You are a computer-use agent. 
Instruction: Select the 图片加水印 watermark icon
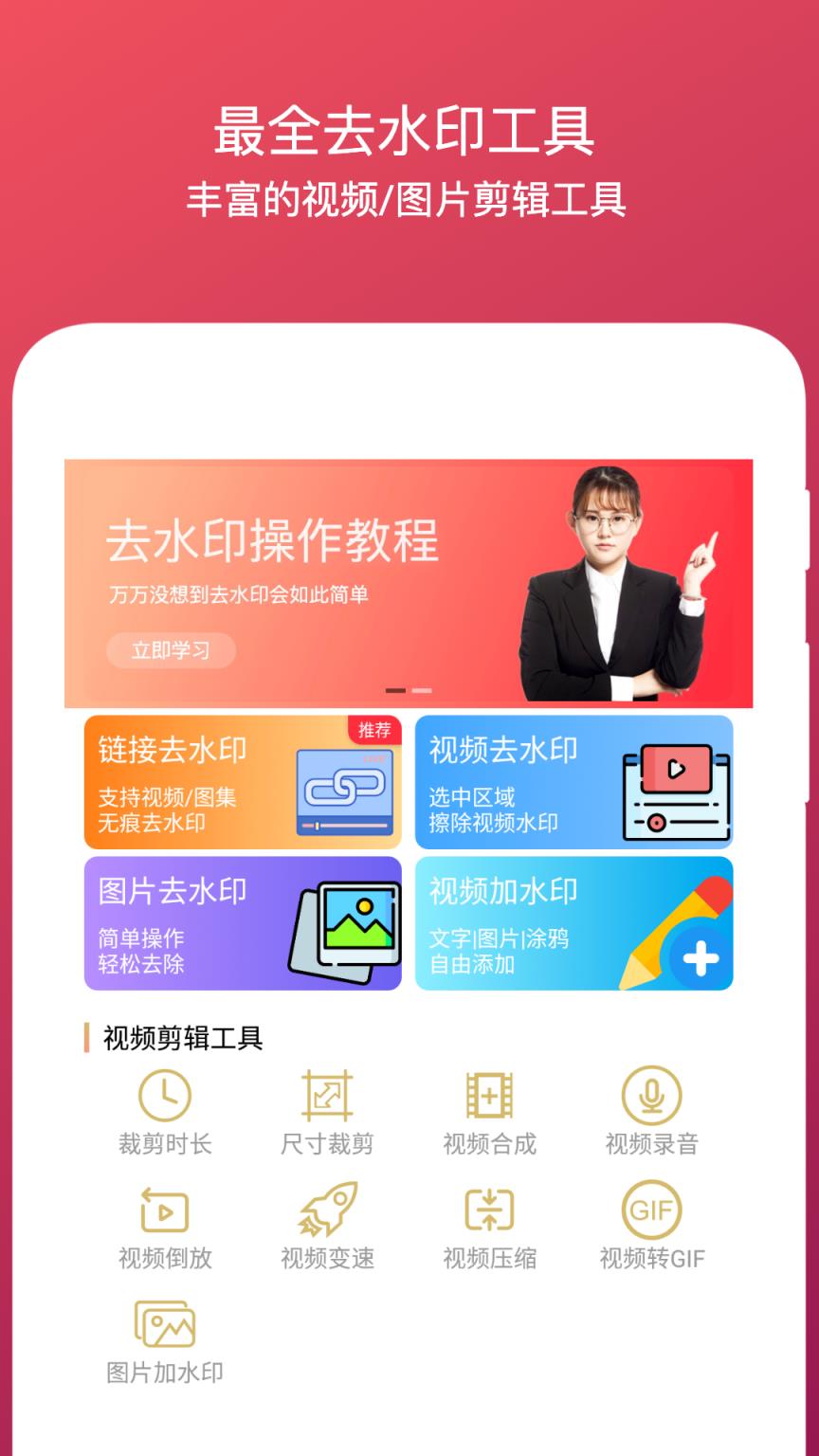(163, 1325)
